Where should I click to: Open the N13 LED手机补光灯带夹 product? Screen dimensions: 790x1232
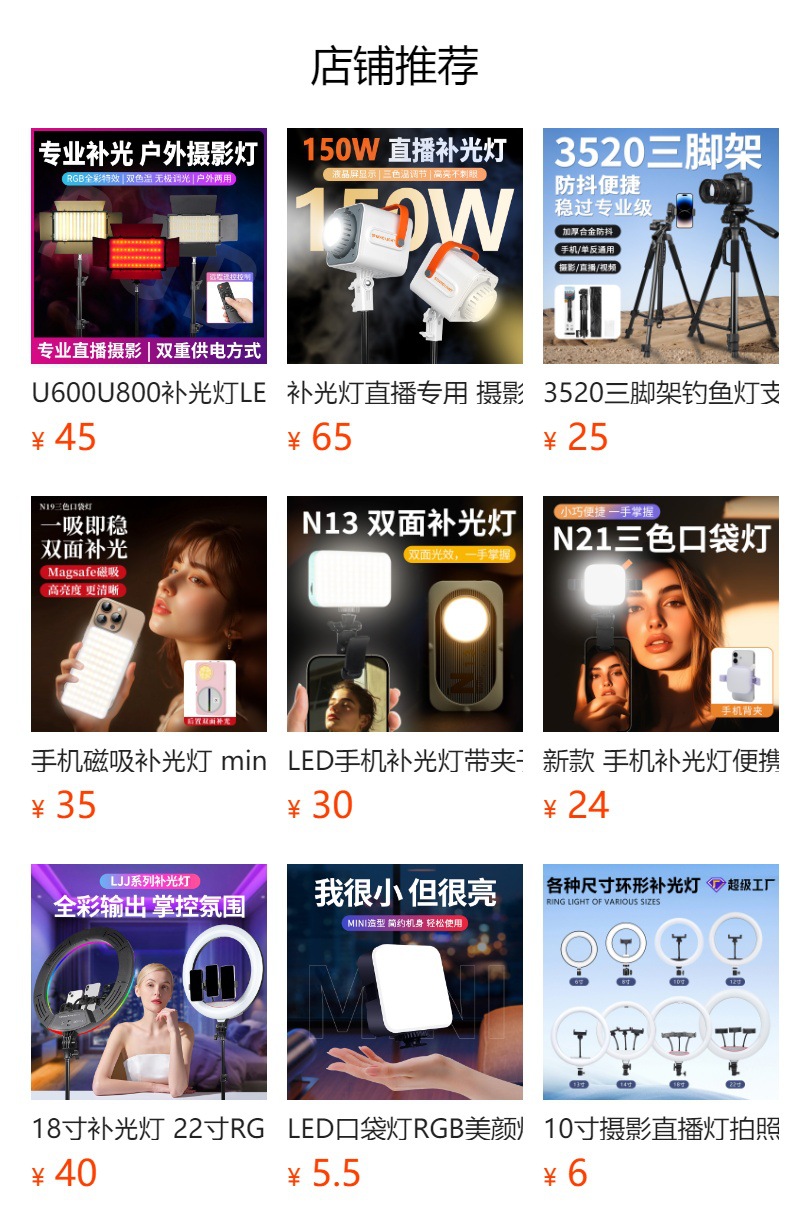(405, 614)
